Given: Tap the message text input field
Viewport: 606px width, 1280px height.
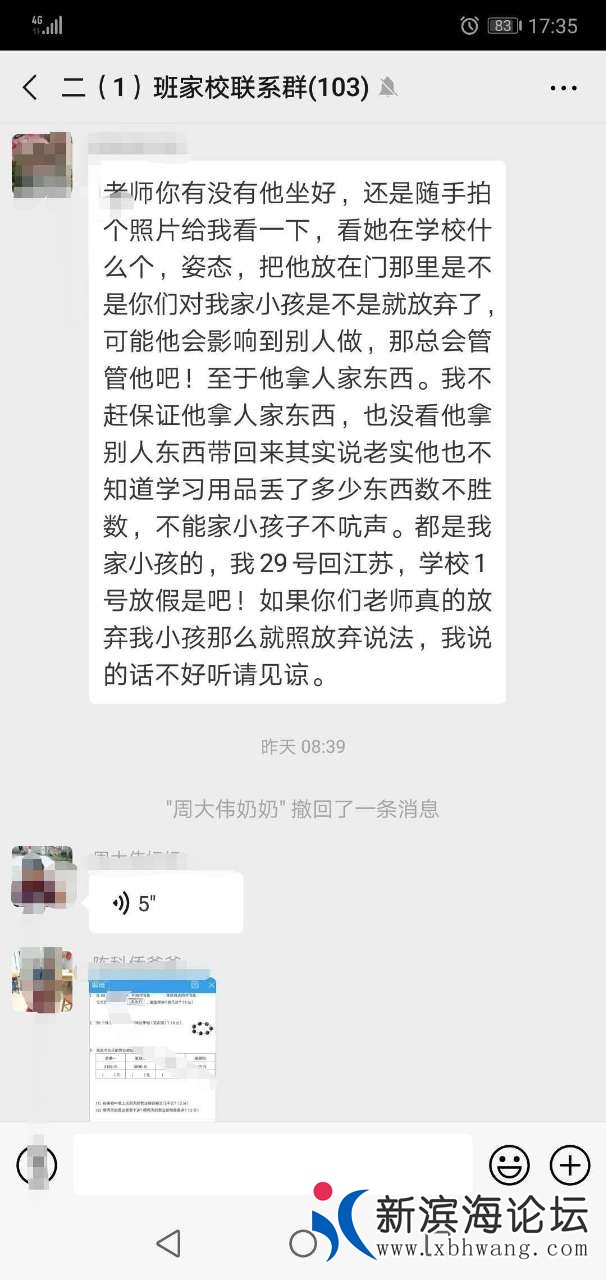Looking at the screenshot, I should (272, 1164).
